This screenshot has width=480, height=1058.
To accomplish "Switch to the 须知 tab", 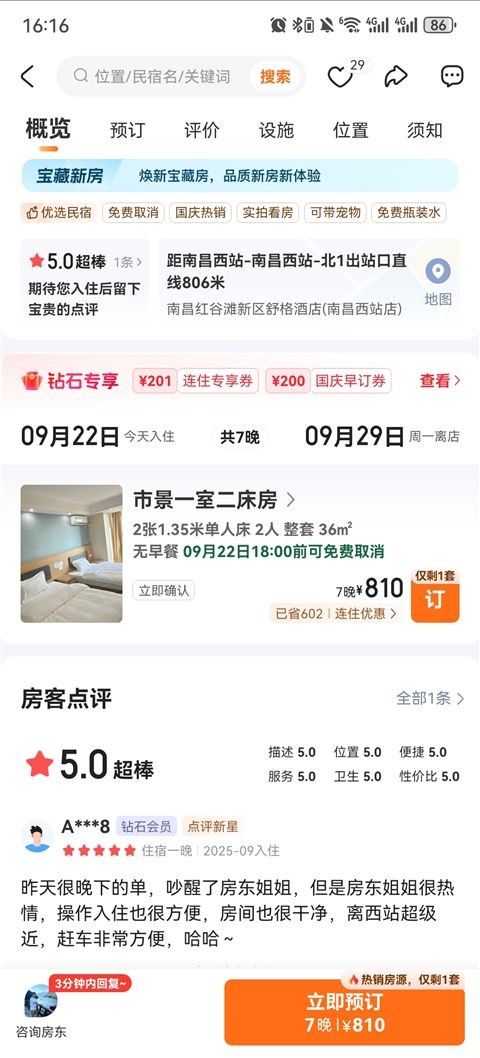I will [x=425, y=130].
